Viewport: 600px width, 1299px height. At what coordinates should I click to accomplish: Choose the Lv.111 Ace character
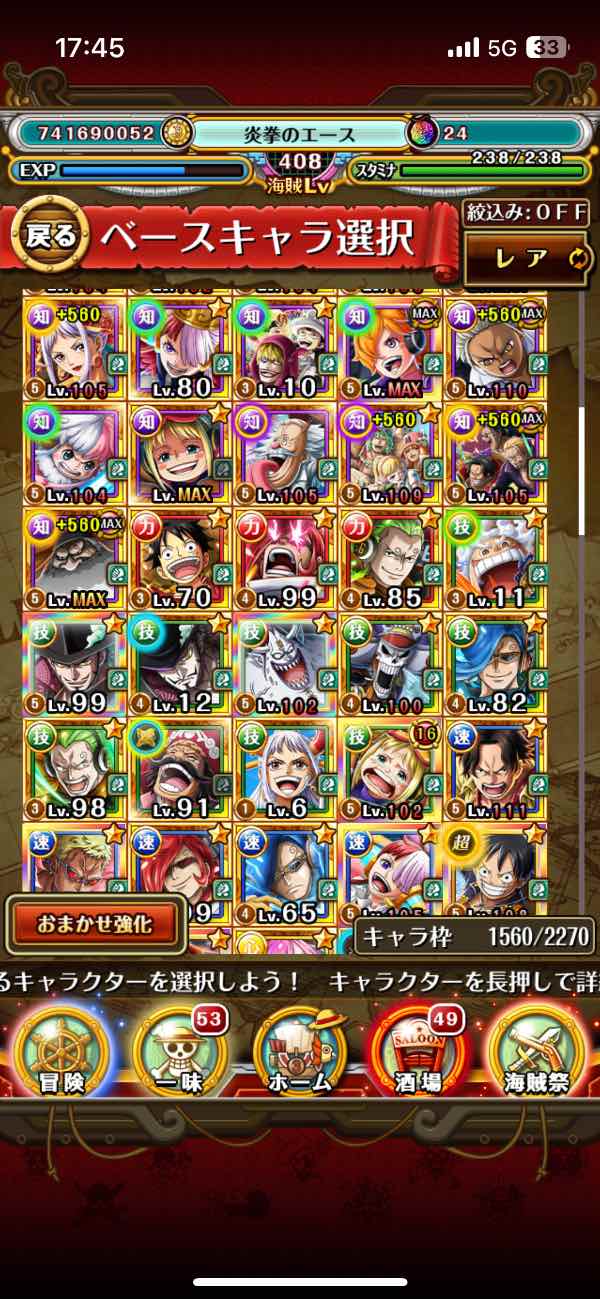[496, 770]
